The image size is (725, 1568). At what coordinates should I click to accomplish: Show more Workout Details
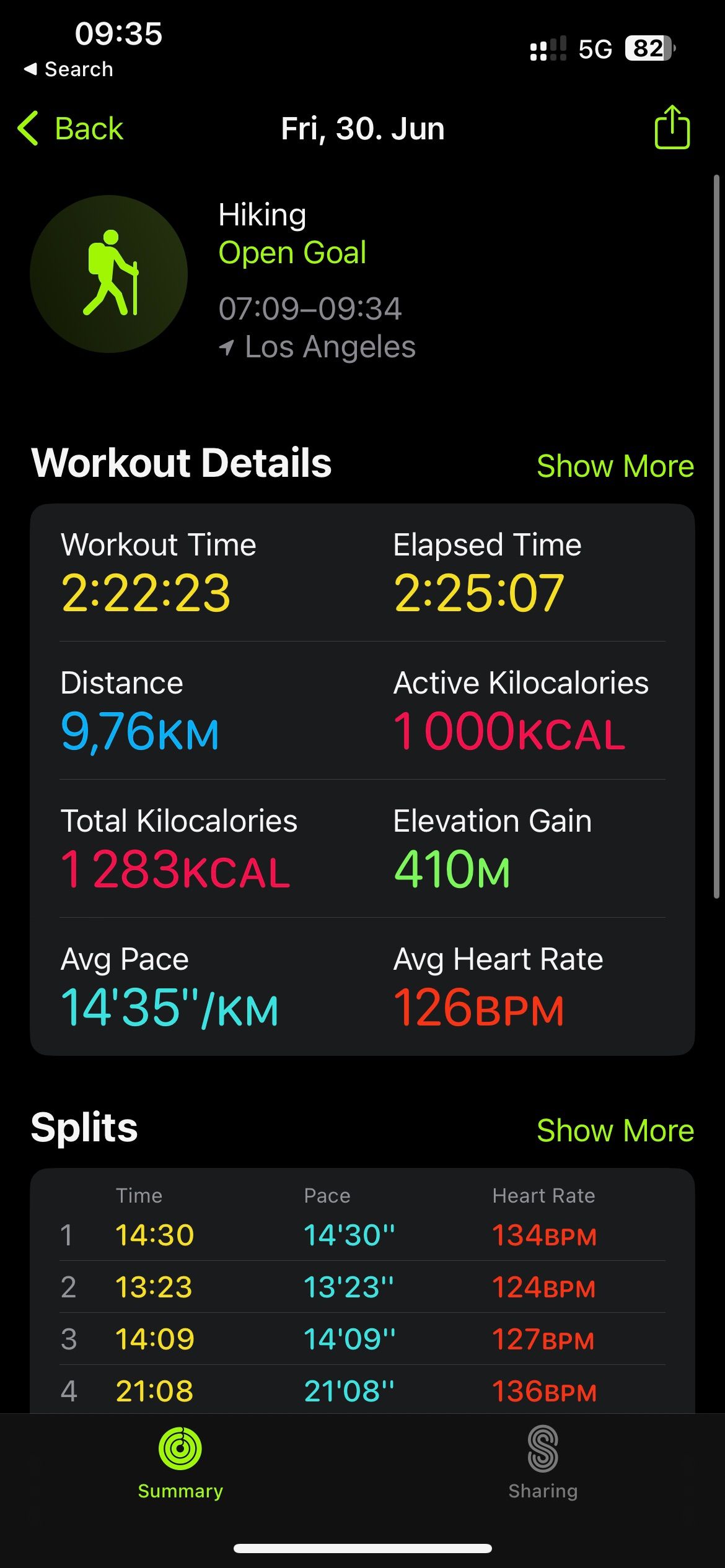615,466
